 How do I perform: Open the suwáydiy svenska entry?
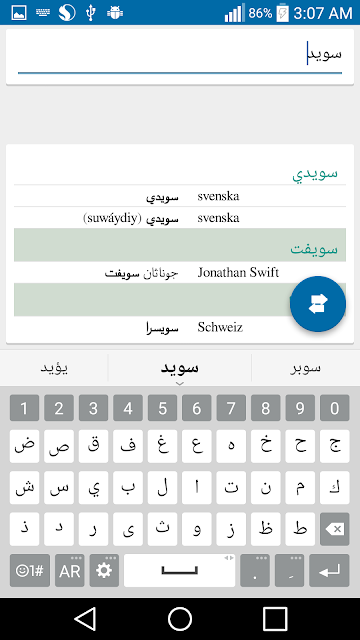pos(180,218)
